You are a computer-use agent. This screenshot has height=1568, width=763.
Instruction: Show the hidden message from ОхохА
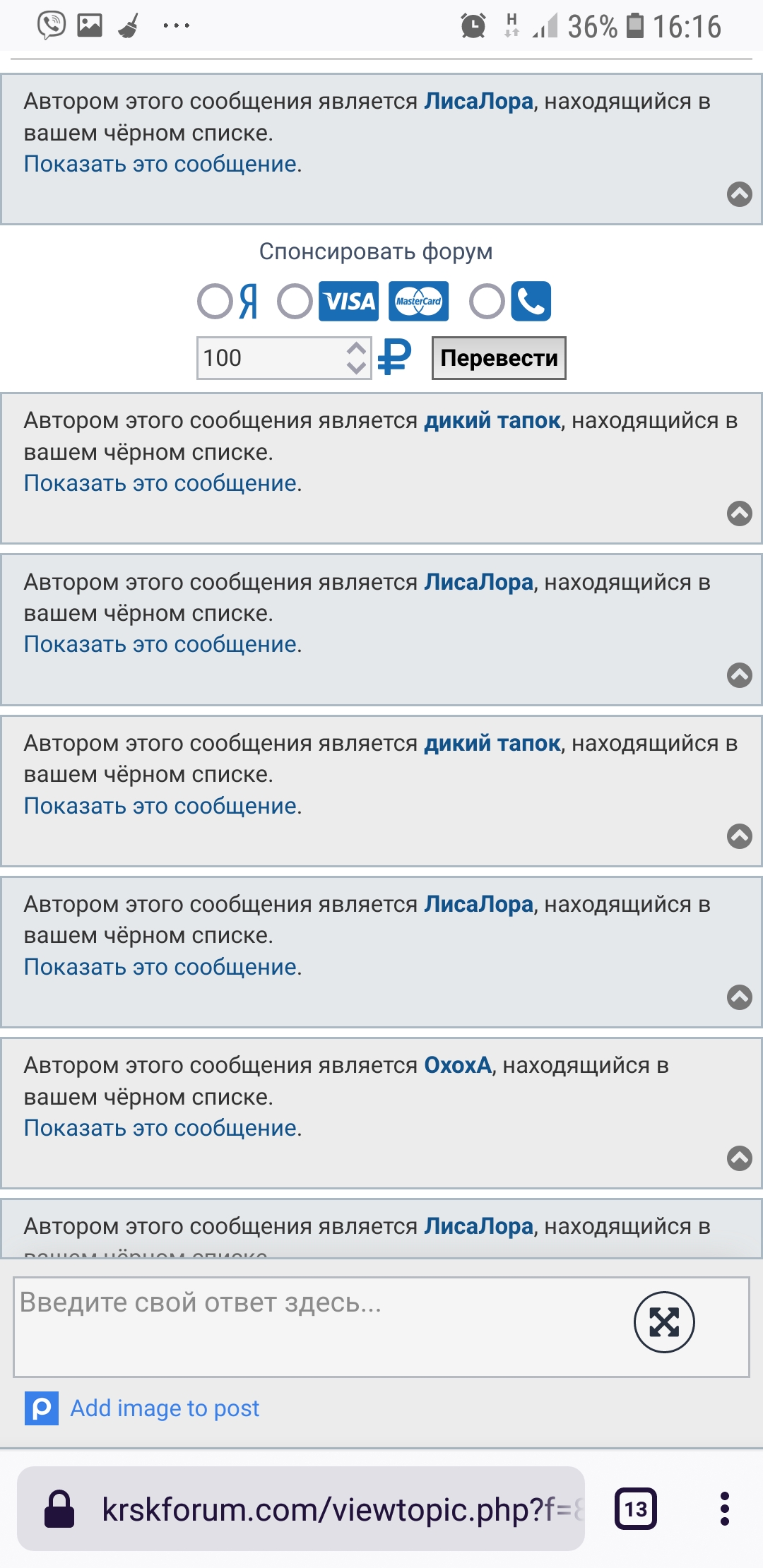[x=162, y=1128]
